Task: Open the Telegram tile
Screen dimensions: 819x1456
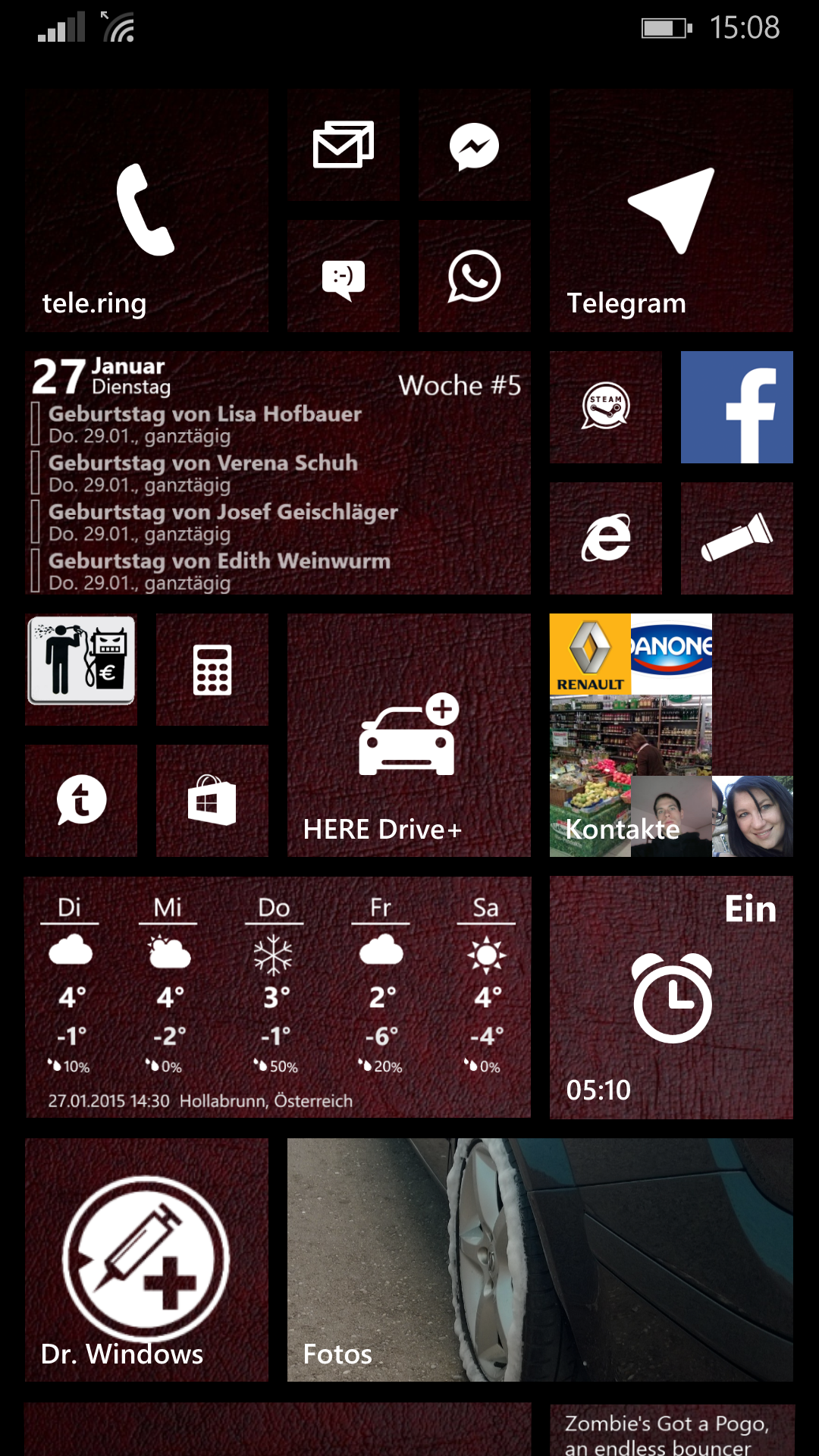Action: coord(671,210)
